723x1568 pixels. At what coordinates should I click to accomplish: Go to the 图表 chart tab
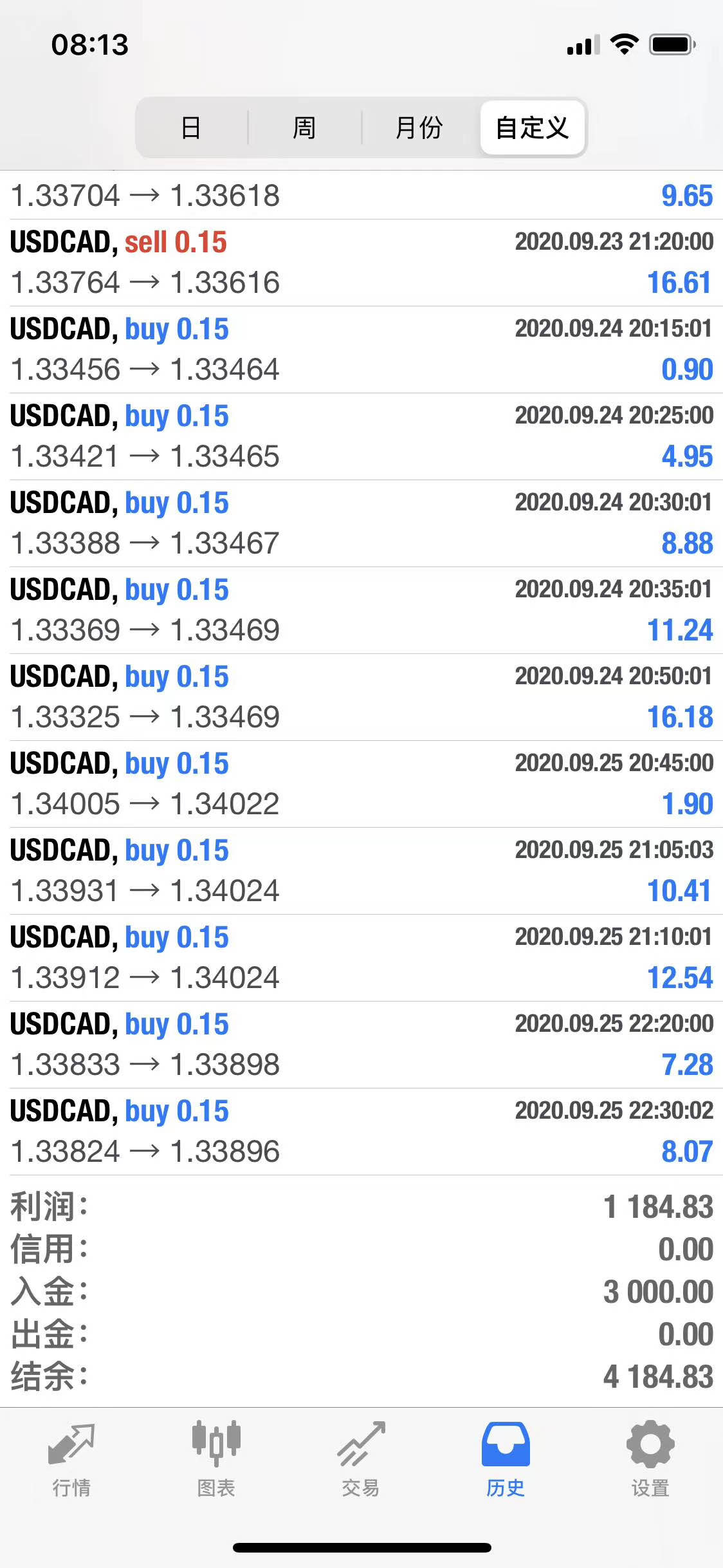[x=216, y=1460]
